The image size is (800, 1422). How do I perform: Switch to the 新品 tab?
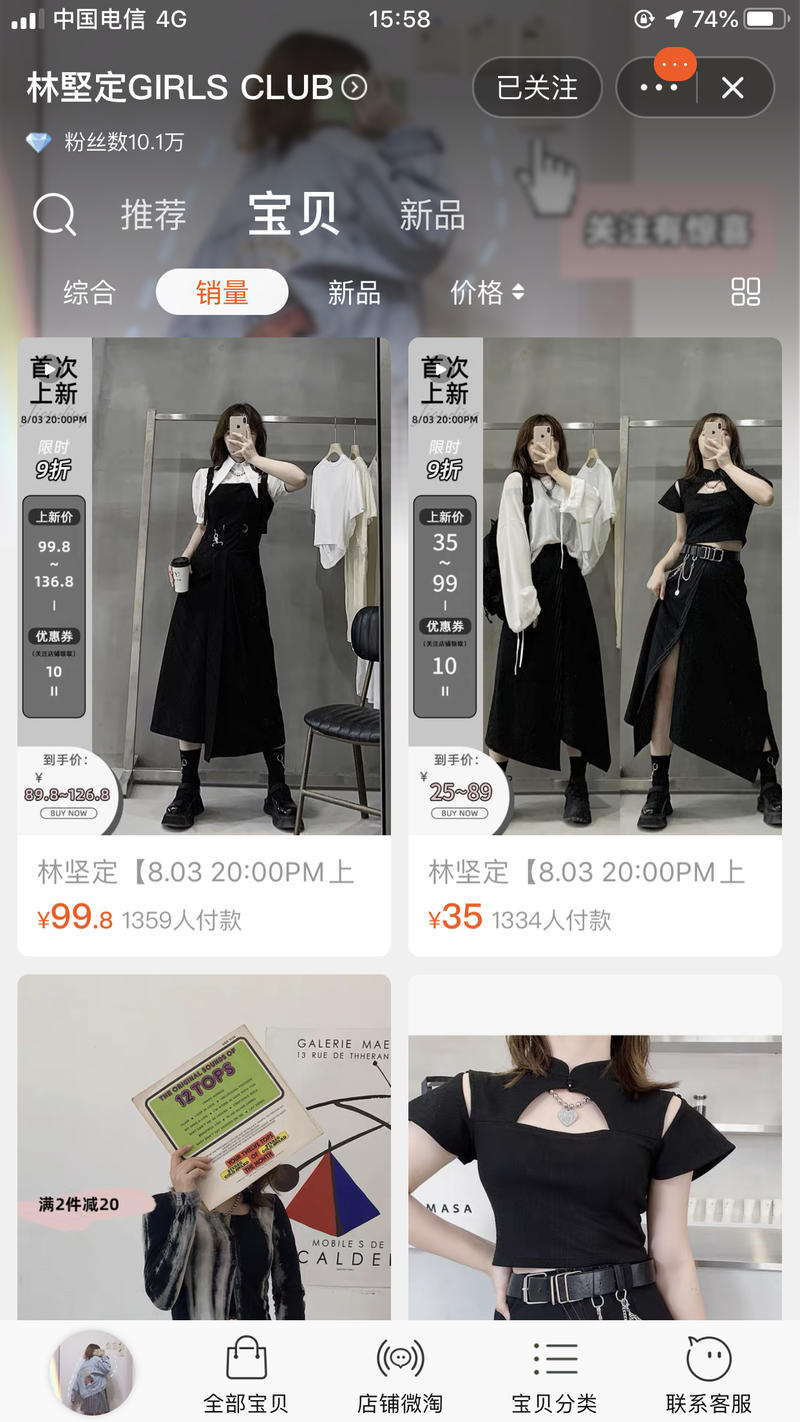point(429,215)
